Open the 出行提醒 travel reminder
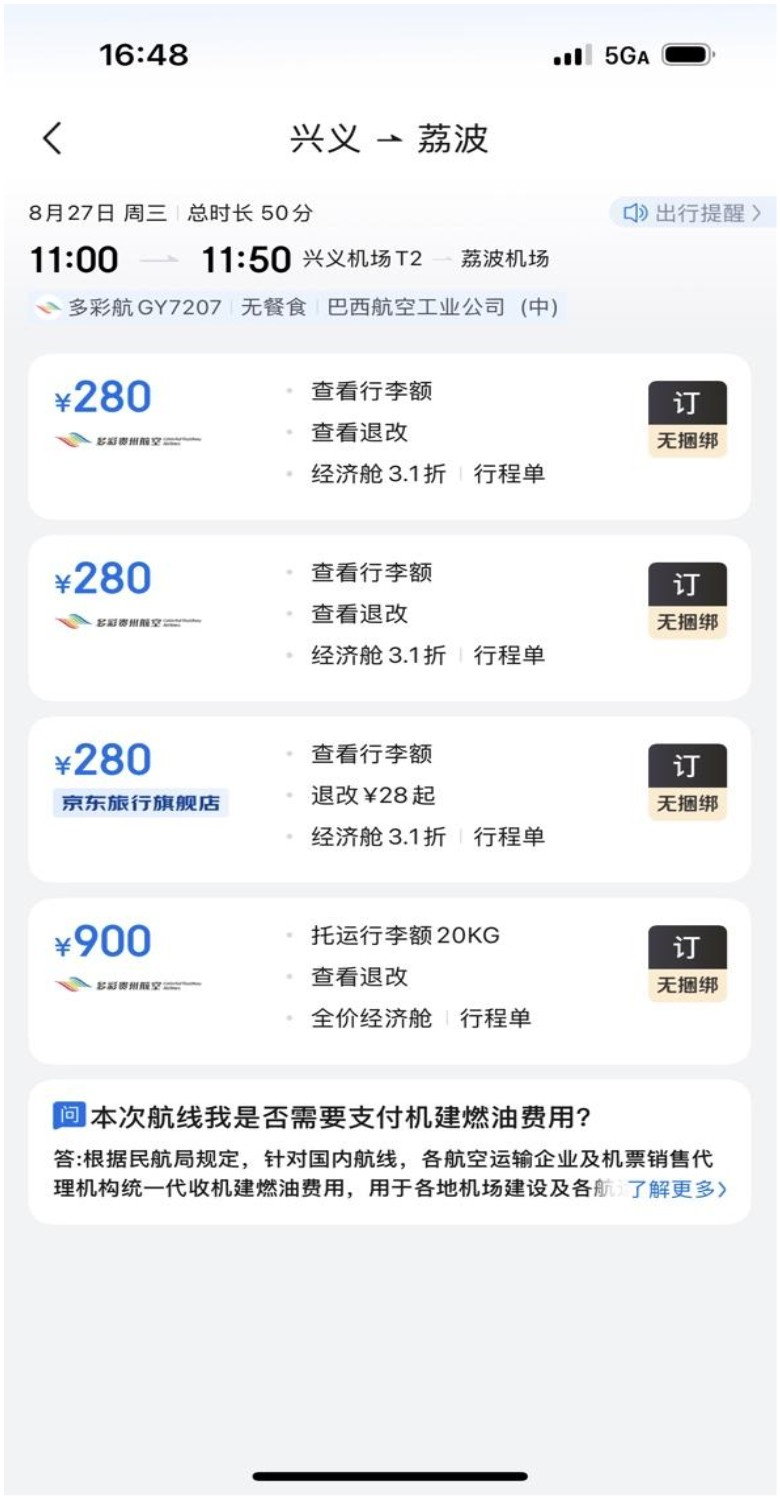This screenshot has width=780, height=1499. click(693, 212)
